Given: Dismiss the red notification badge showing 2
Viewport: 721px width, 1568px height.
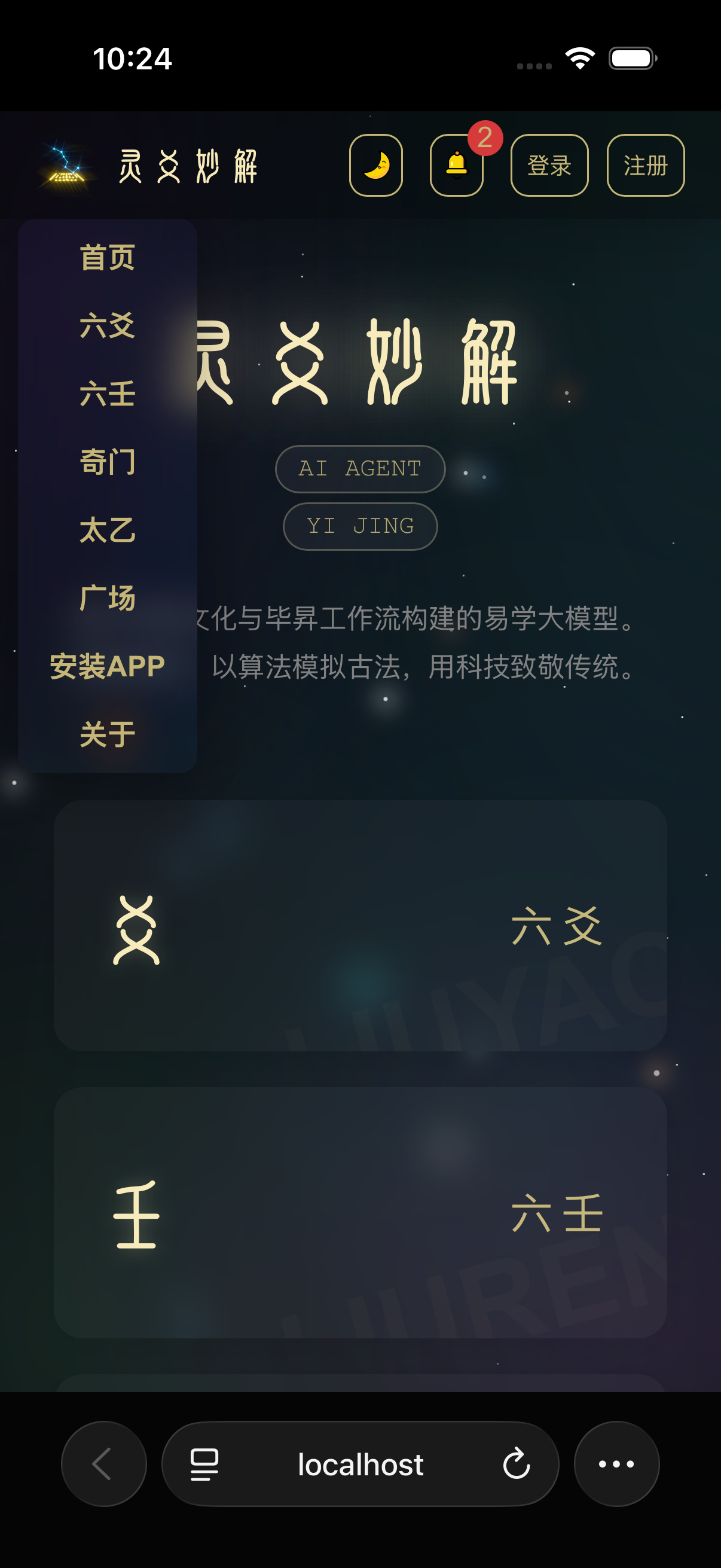Looking at the screenshot, I should 484,138.
